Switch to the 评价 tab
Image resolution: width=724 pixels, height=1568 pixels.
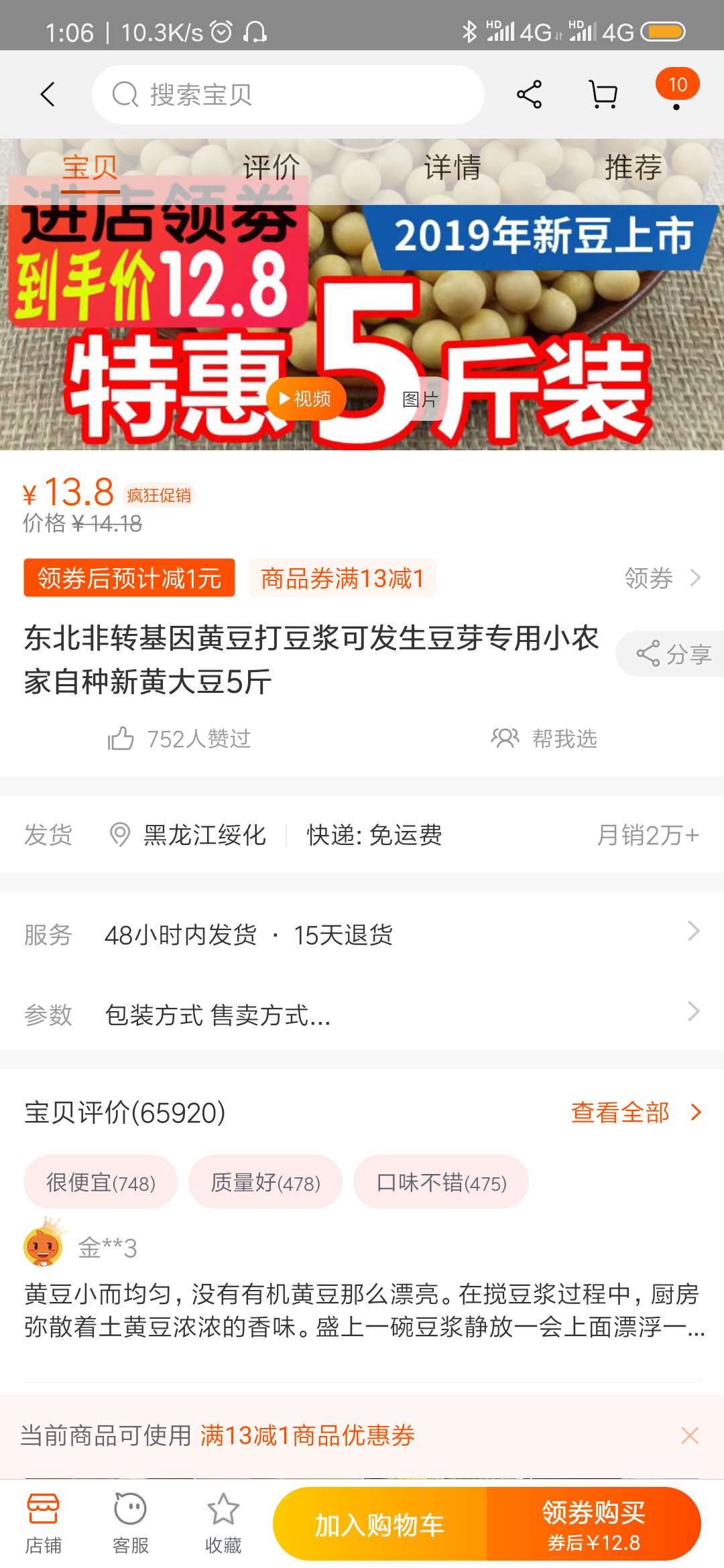pyautogui.click(x=271, y=168)
